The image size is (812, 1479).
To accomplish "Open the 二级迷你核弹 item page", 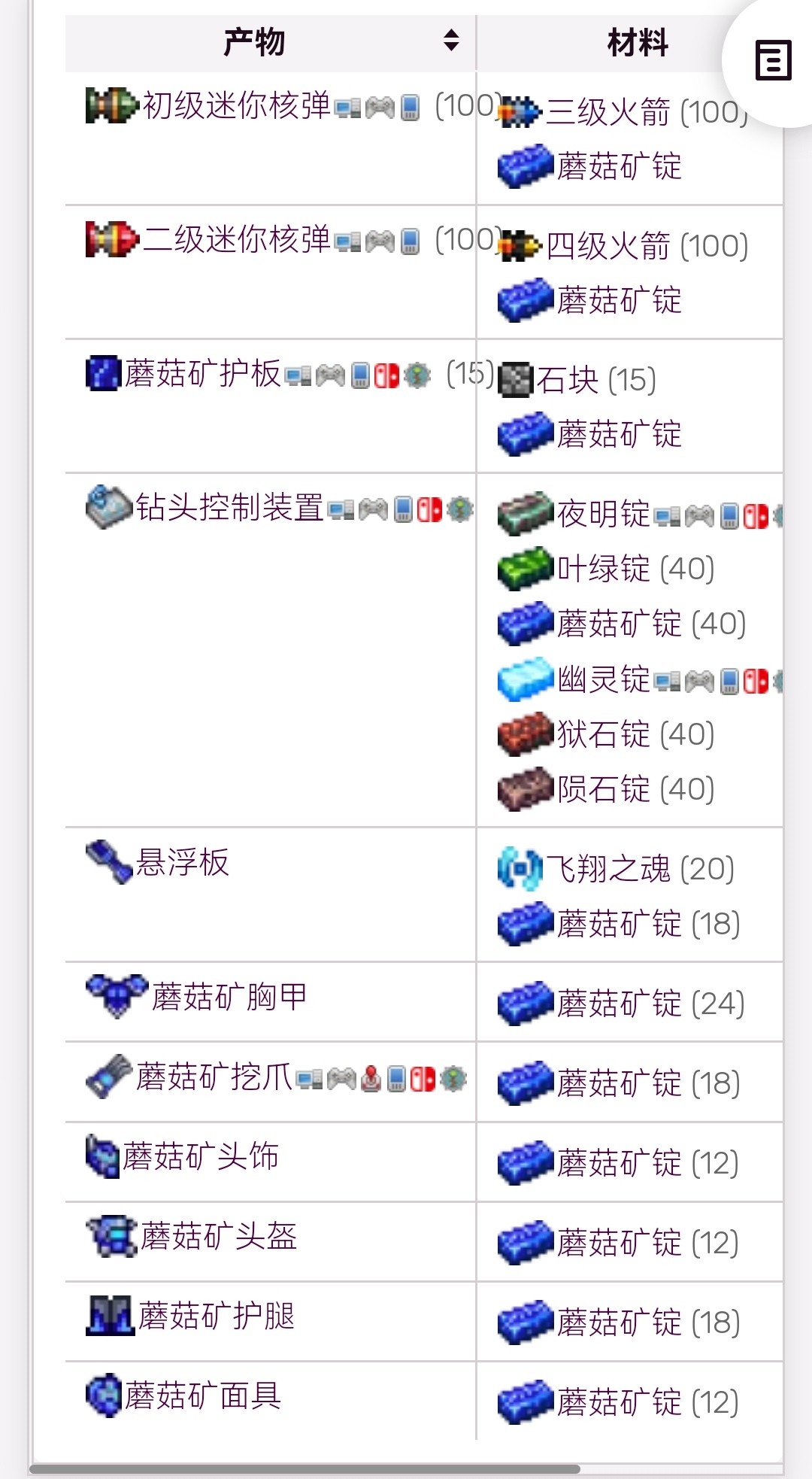I will coord(236,240).
